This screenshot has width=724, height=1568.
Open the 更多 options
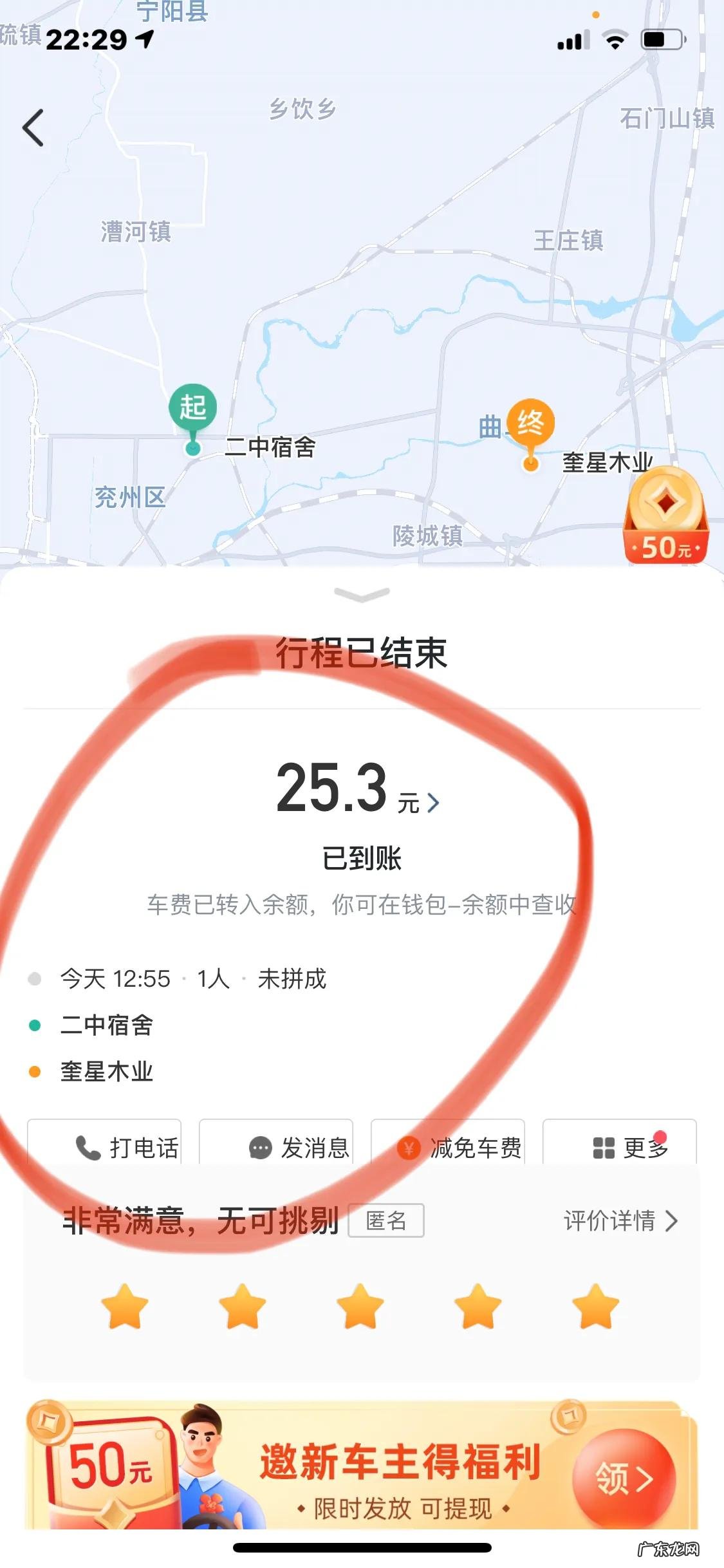(620, 1148)
